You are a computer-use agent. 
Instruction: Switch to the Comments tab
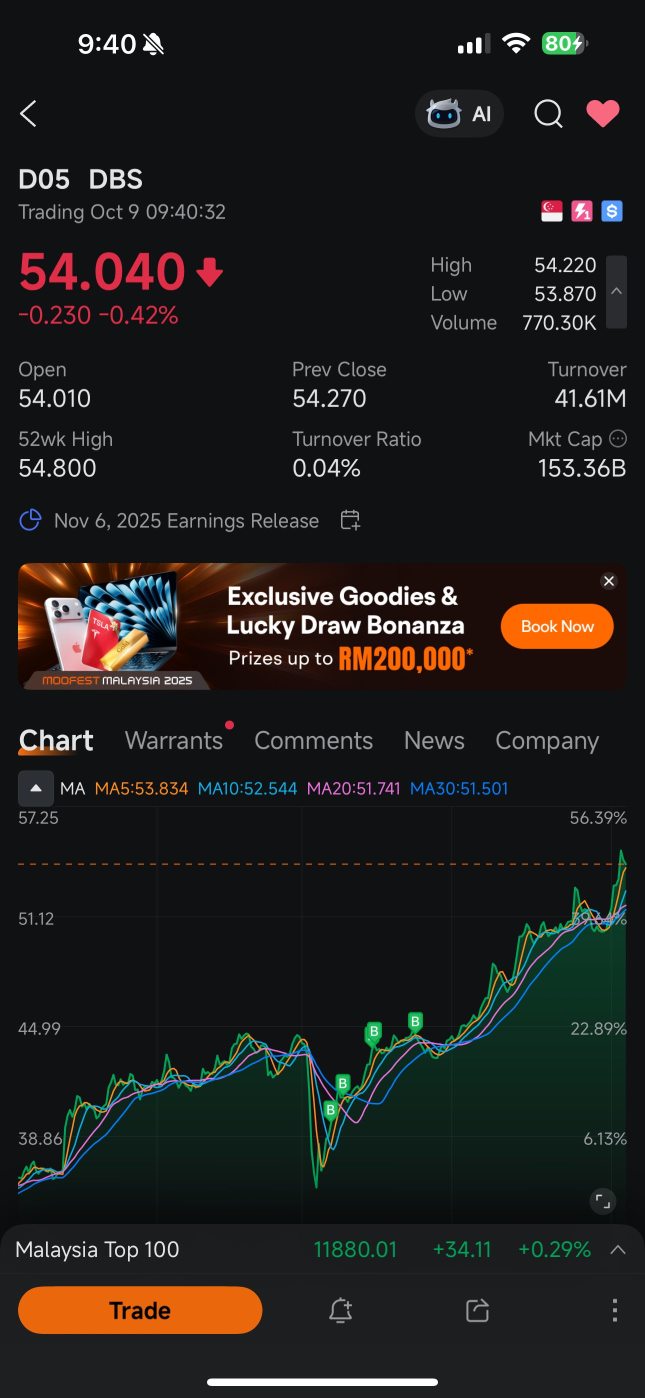point(313,741)
